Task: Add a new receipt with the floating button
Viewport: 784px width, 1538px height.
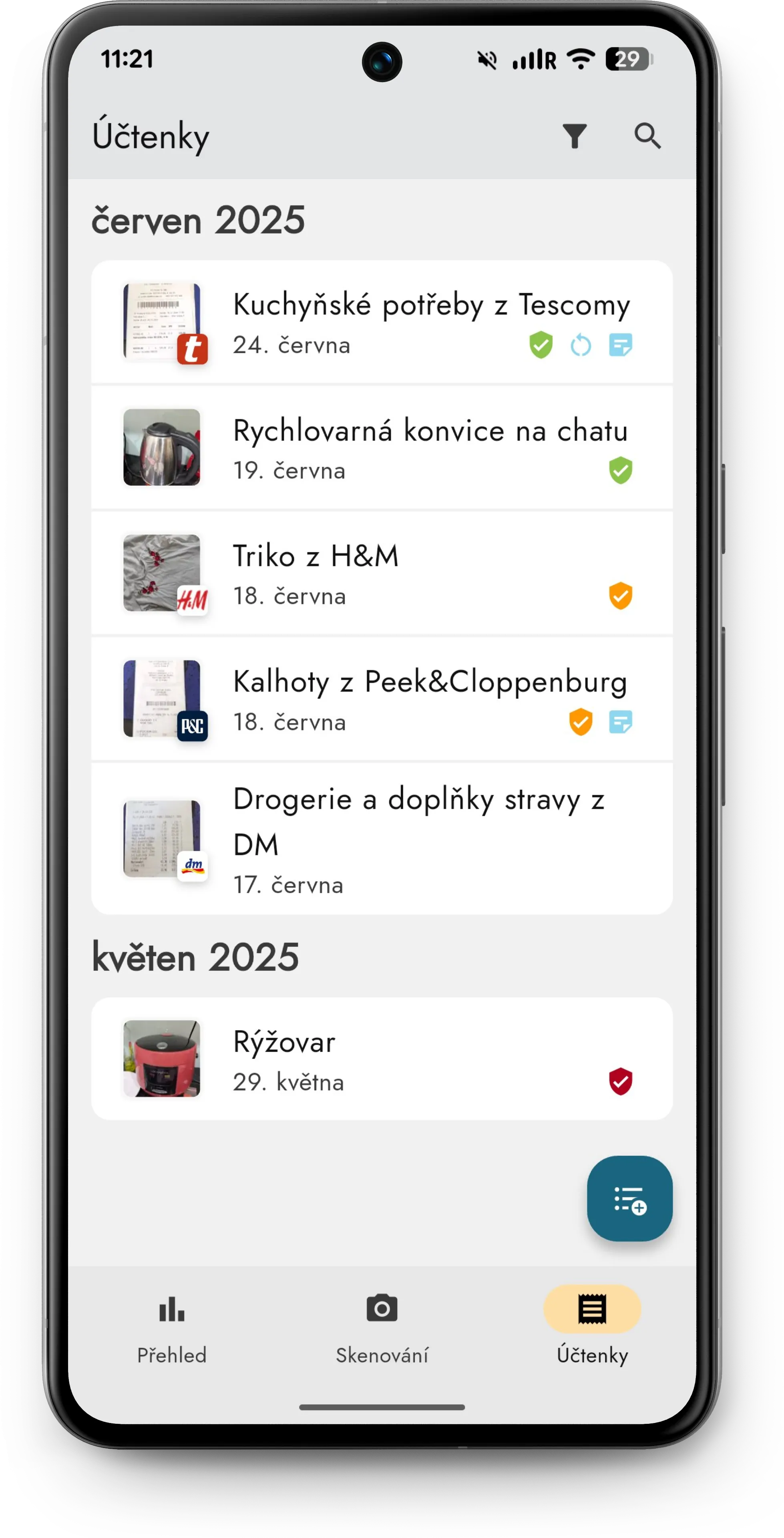Action: 629,1198
